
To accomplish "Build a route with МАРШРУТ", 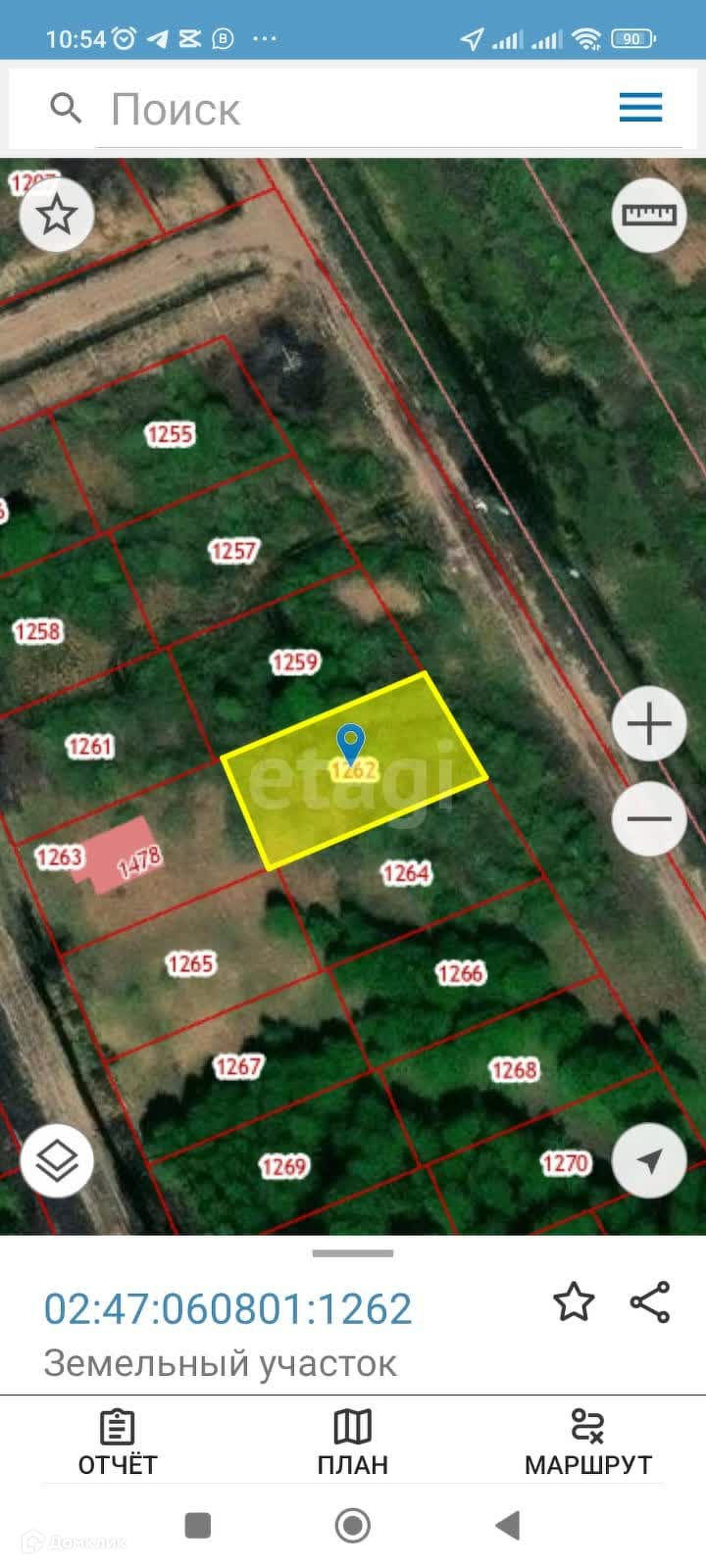I will 588,1443.
